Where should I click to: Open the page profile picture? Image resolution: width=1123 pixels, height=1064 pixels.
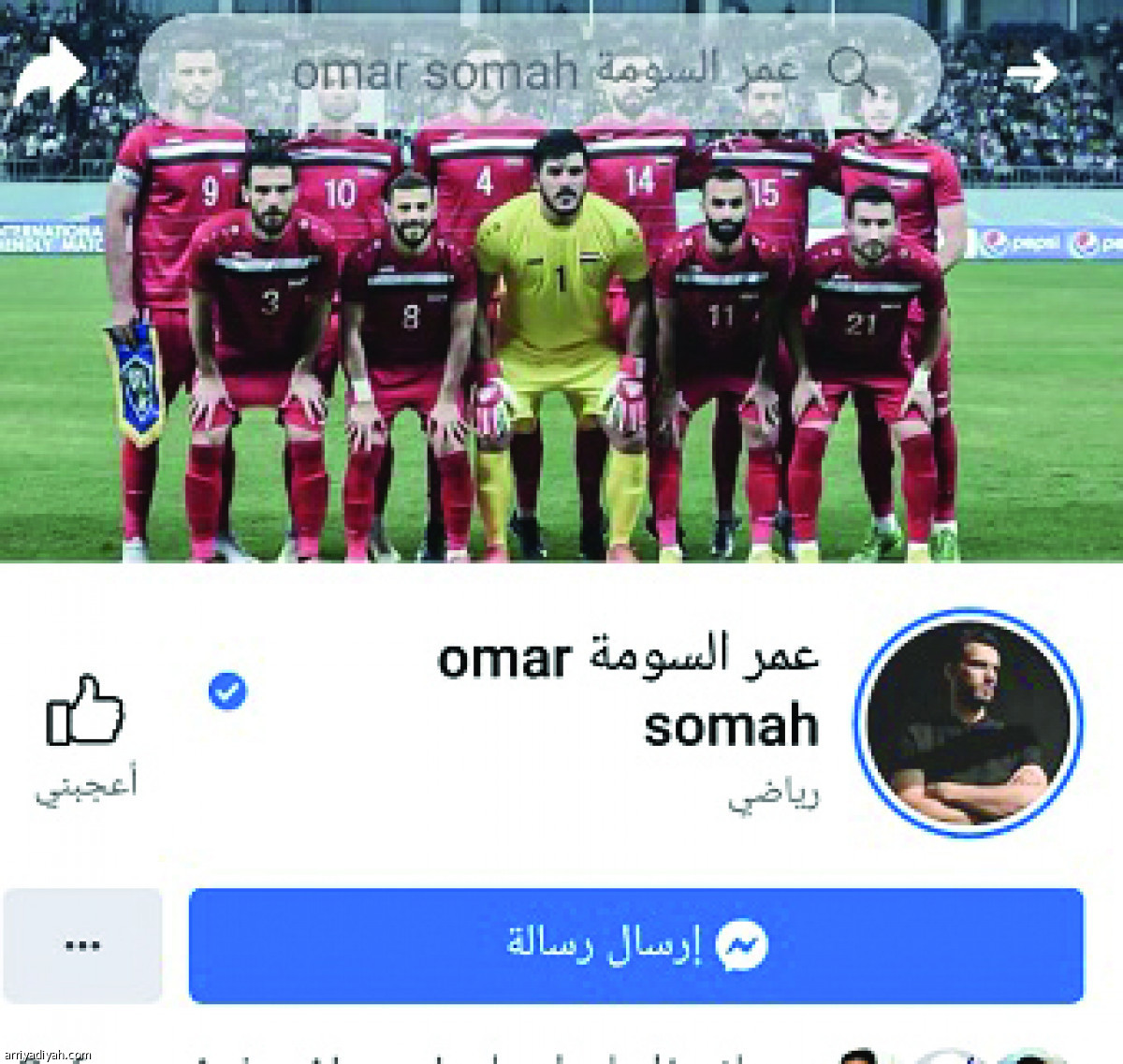point(968,723)
